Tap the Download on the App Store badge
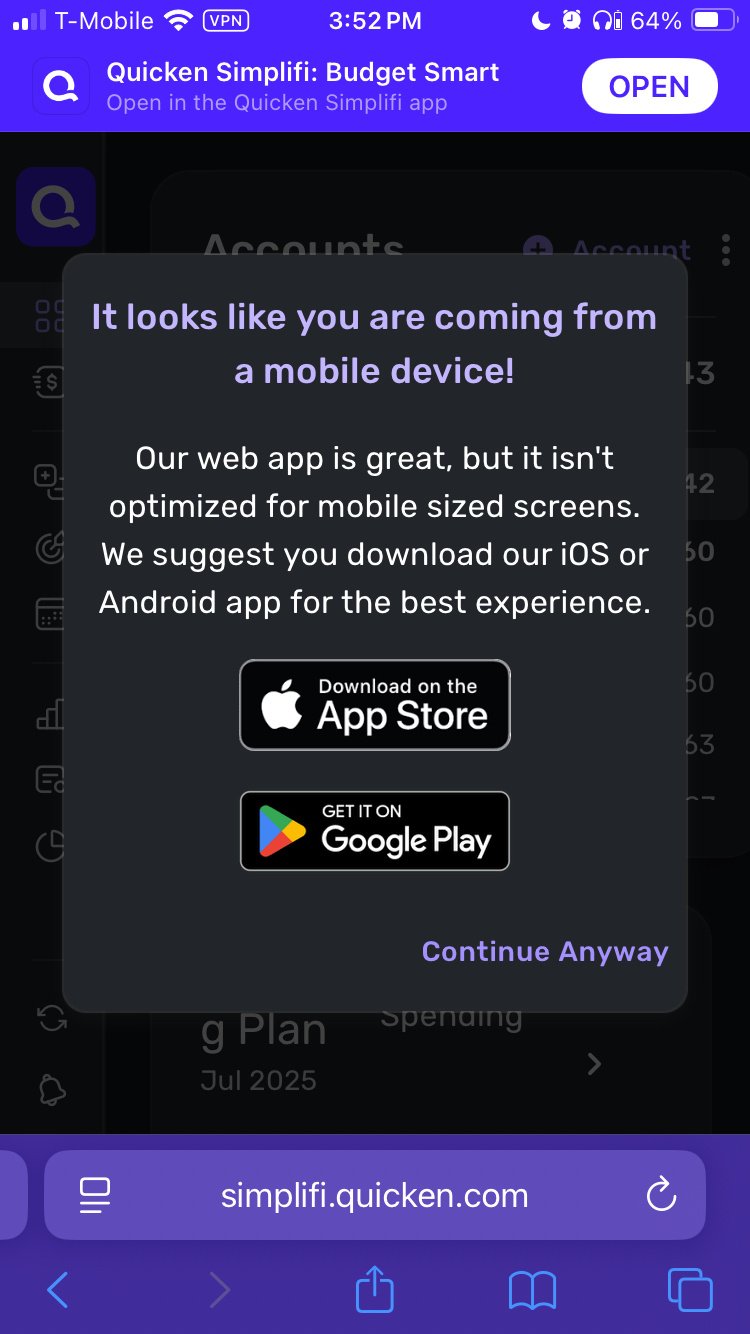This screenshot has height=1334, width=750. click(x=375, y=705)
